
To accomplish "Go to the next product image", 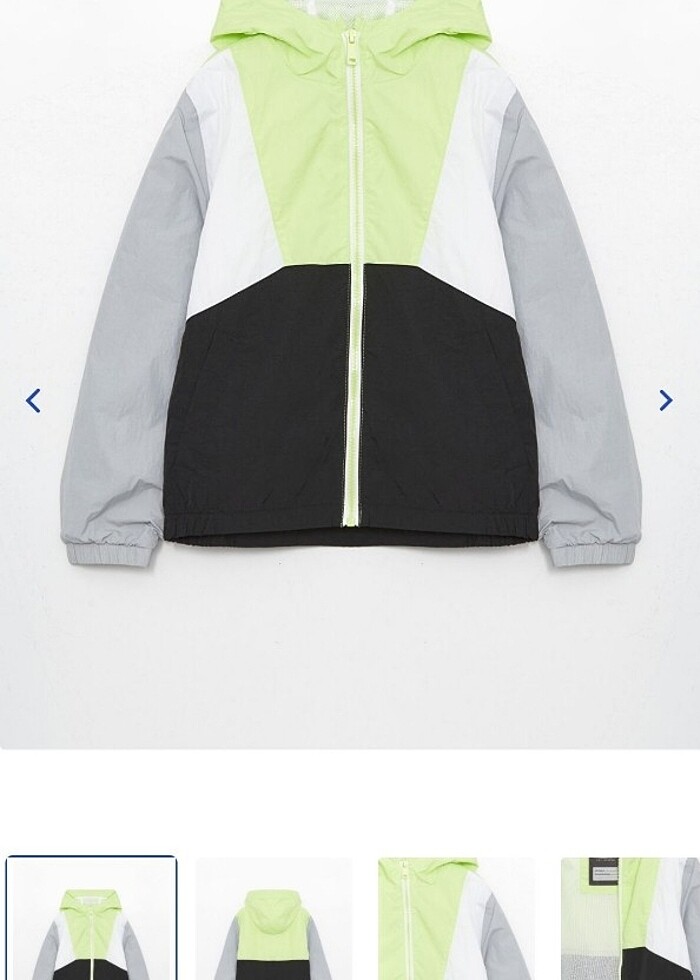I will [x=665, y=400].
